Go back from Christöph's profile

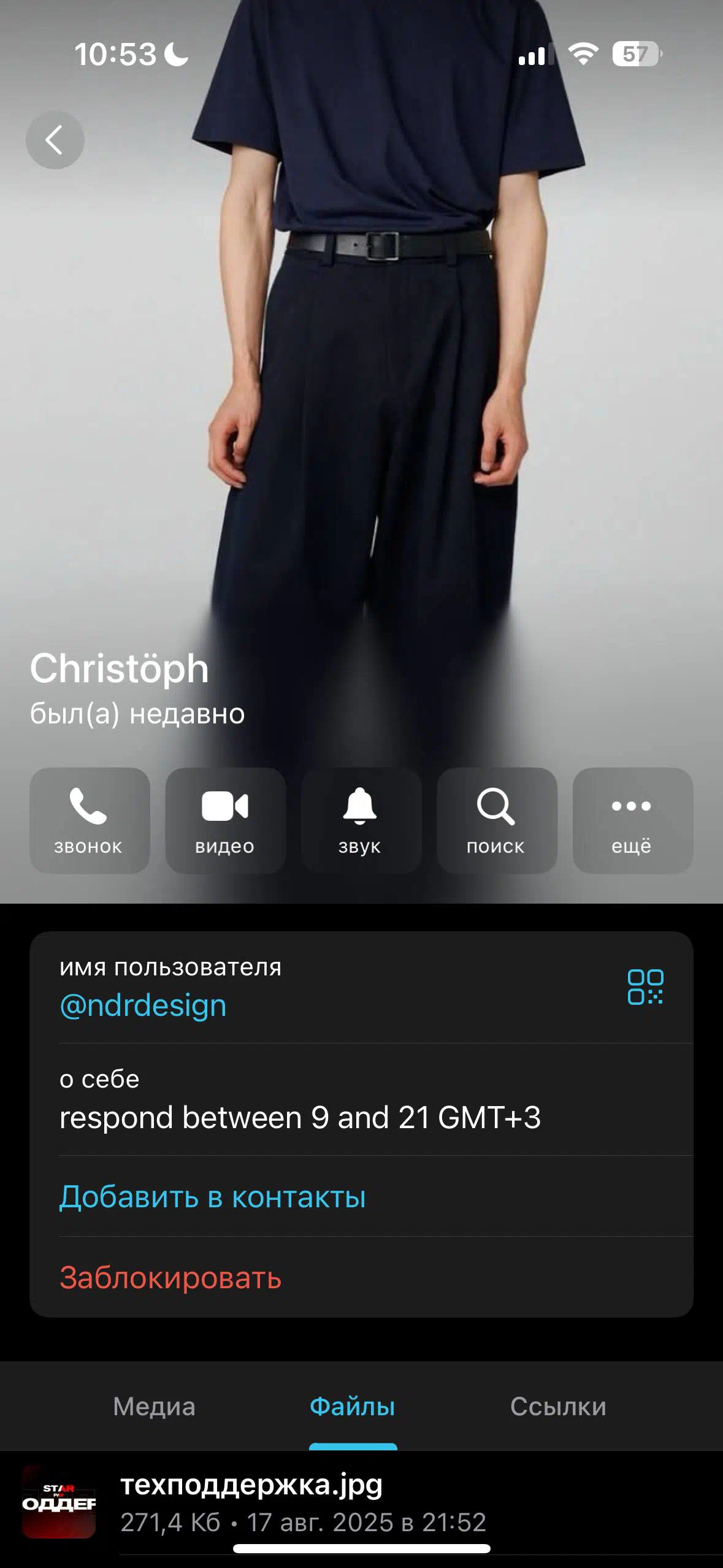coord(55,140)
